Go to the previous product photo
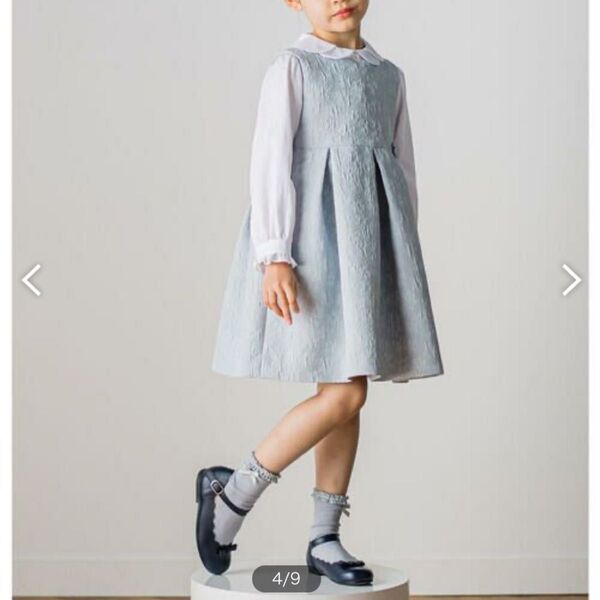Image resolution: width=600 pixels, height=600 pixels. pyautogui.click(x=32, y=280)
